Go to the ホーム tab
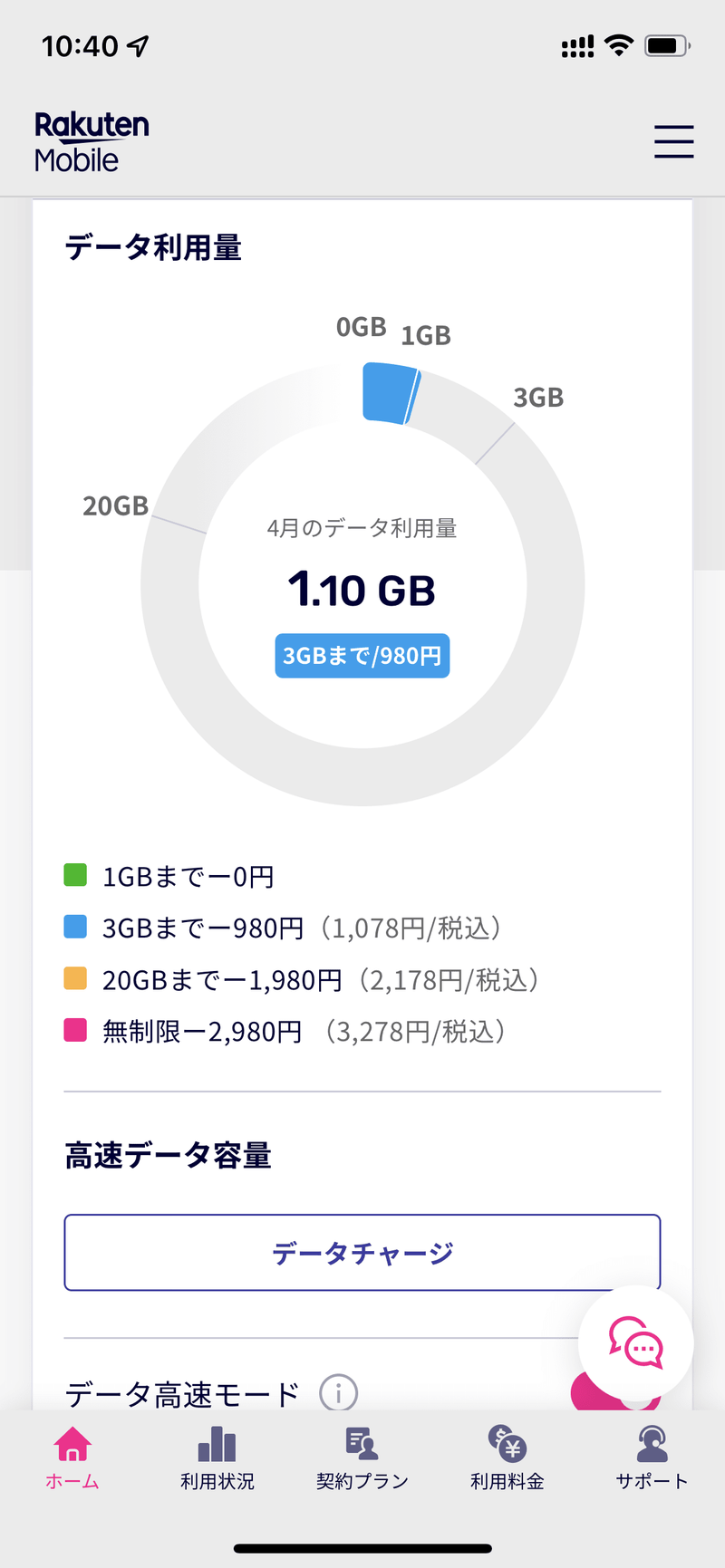Image resolution: width=725 pixels, height=1568 pixels. pos(72,1457)
